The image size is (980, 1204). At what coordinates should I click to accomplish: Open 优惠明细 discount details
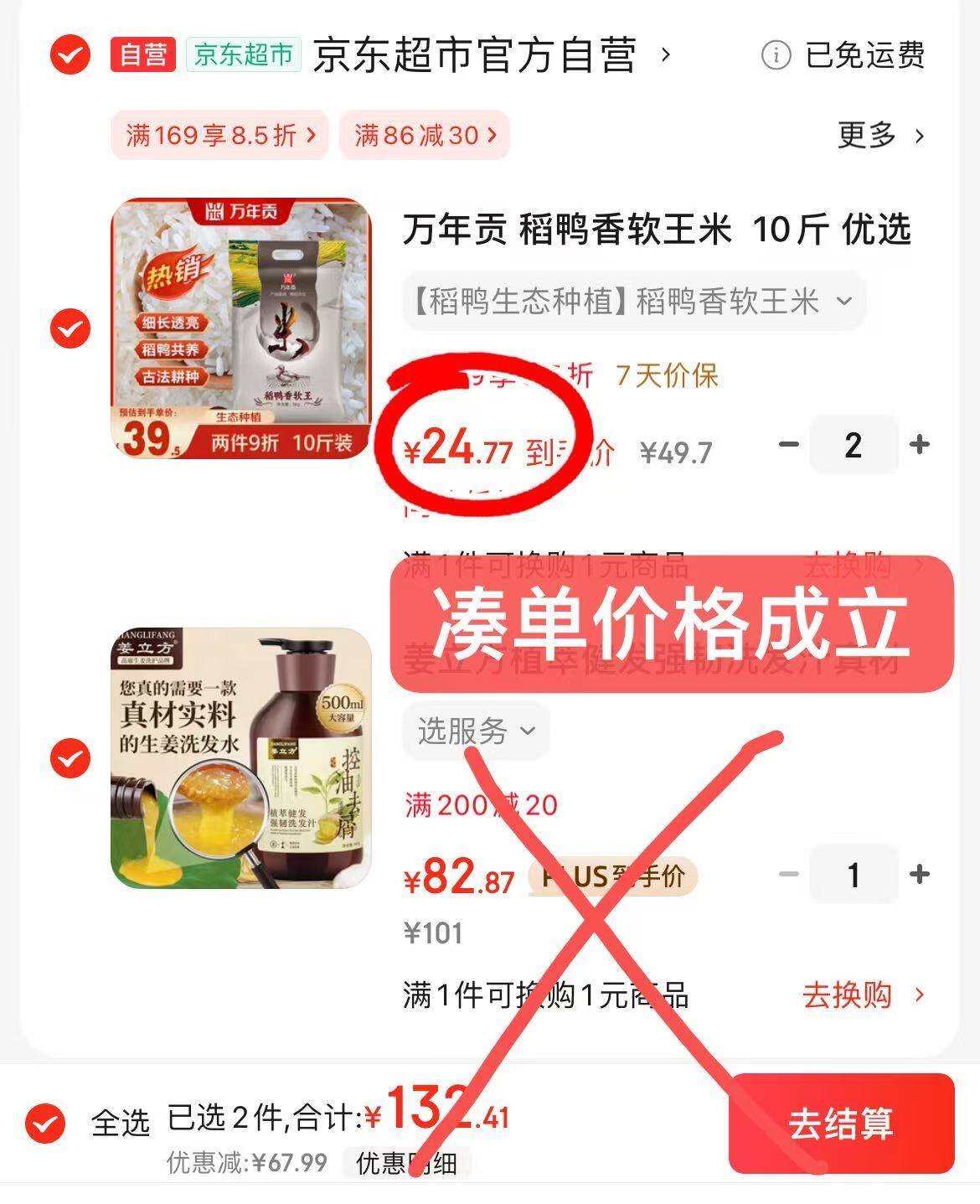point(407,1163)
